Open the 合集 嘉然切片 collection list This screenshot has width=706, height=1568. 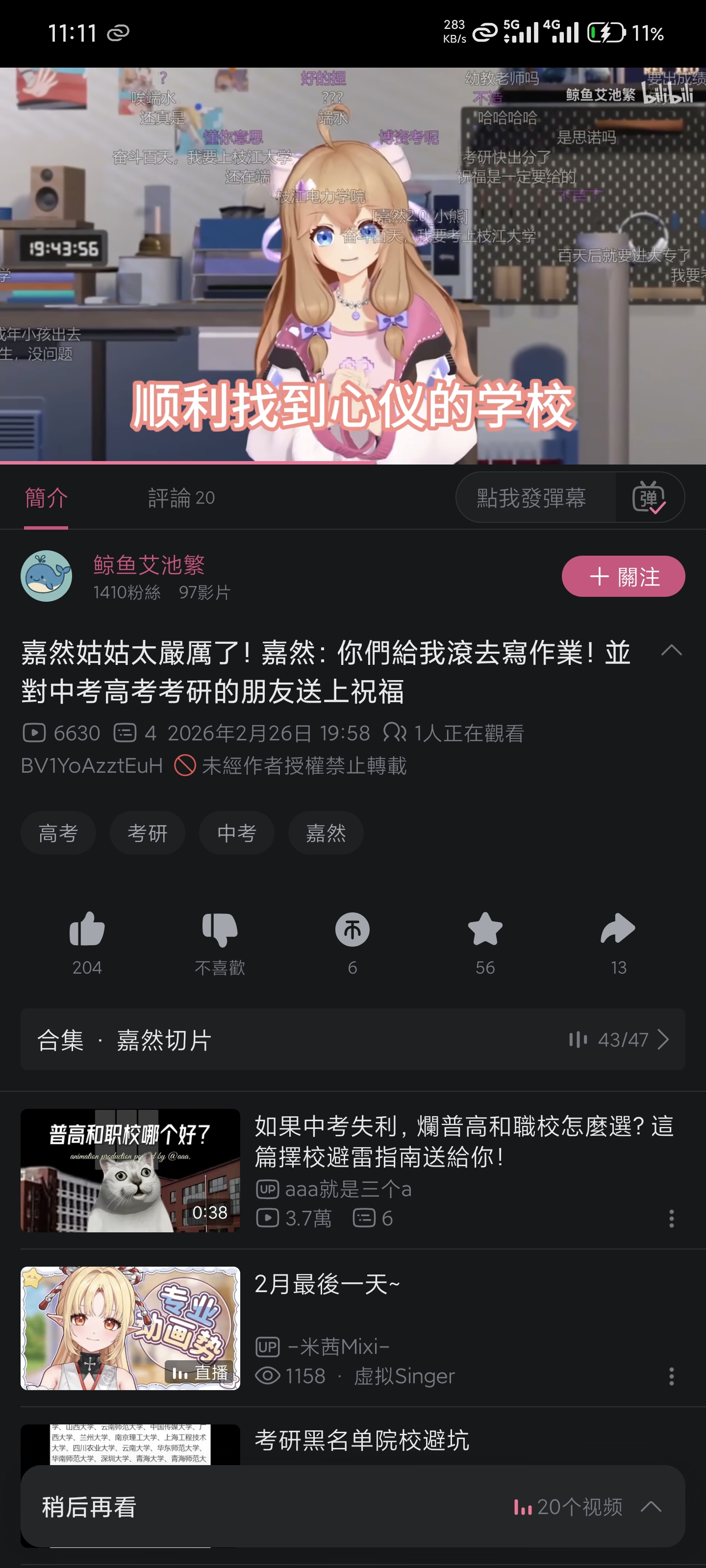353,1040
